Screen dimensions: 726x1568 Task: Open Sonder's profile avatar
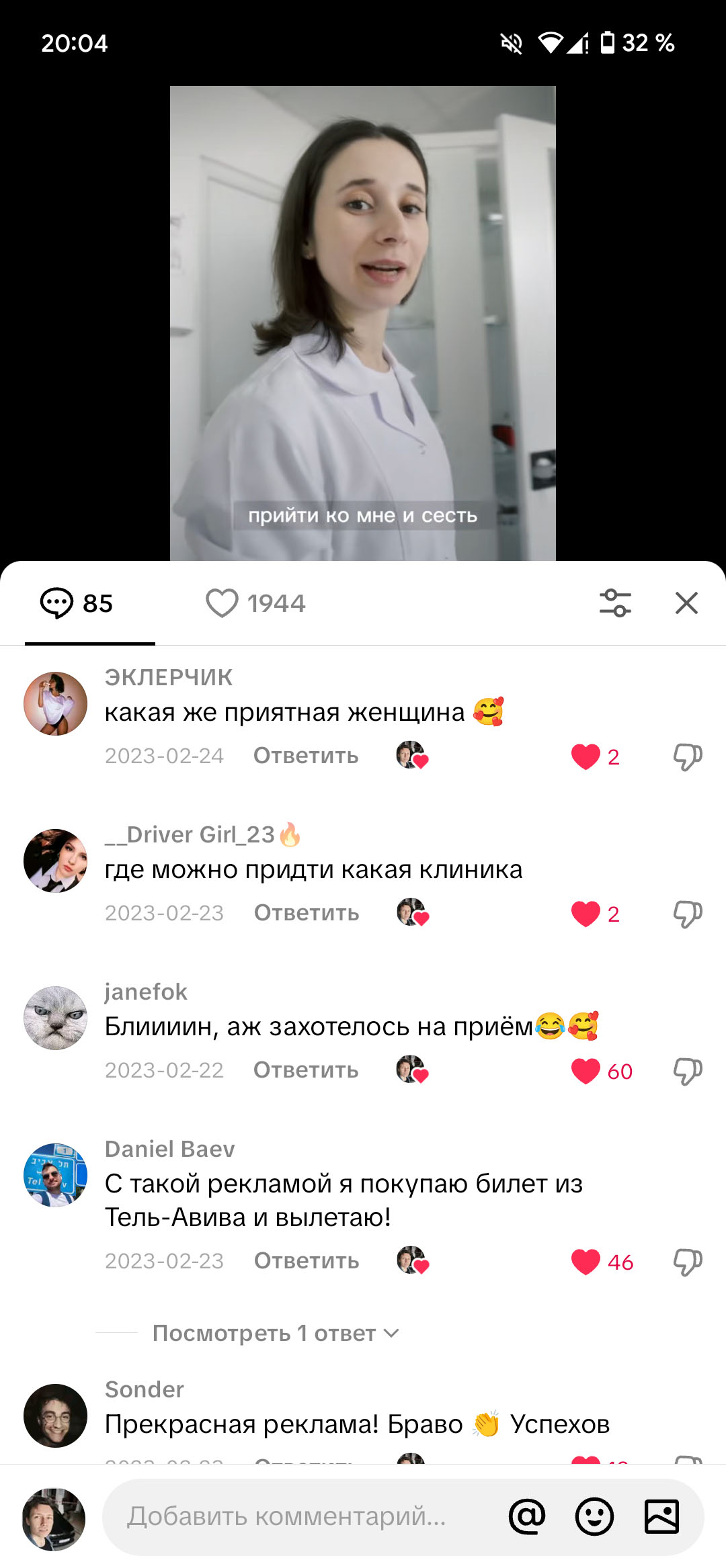pos(55,1415)
